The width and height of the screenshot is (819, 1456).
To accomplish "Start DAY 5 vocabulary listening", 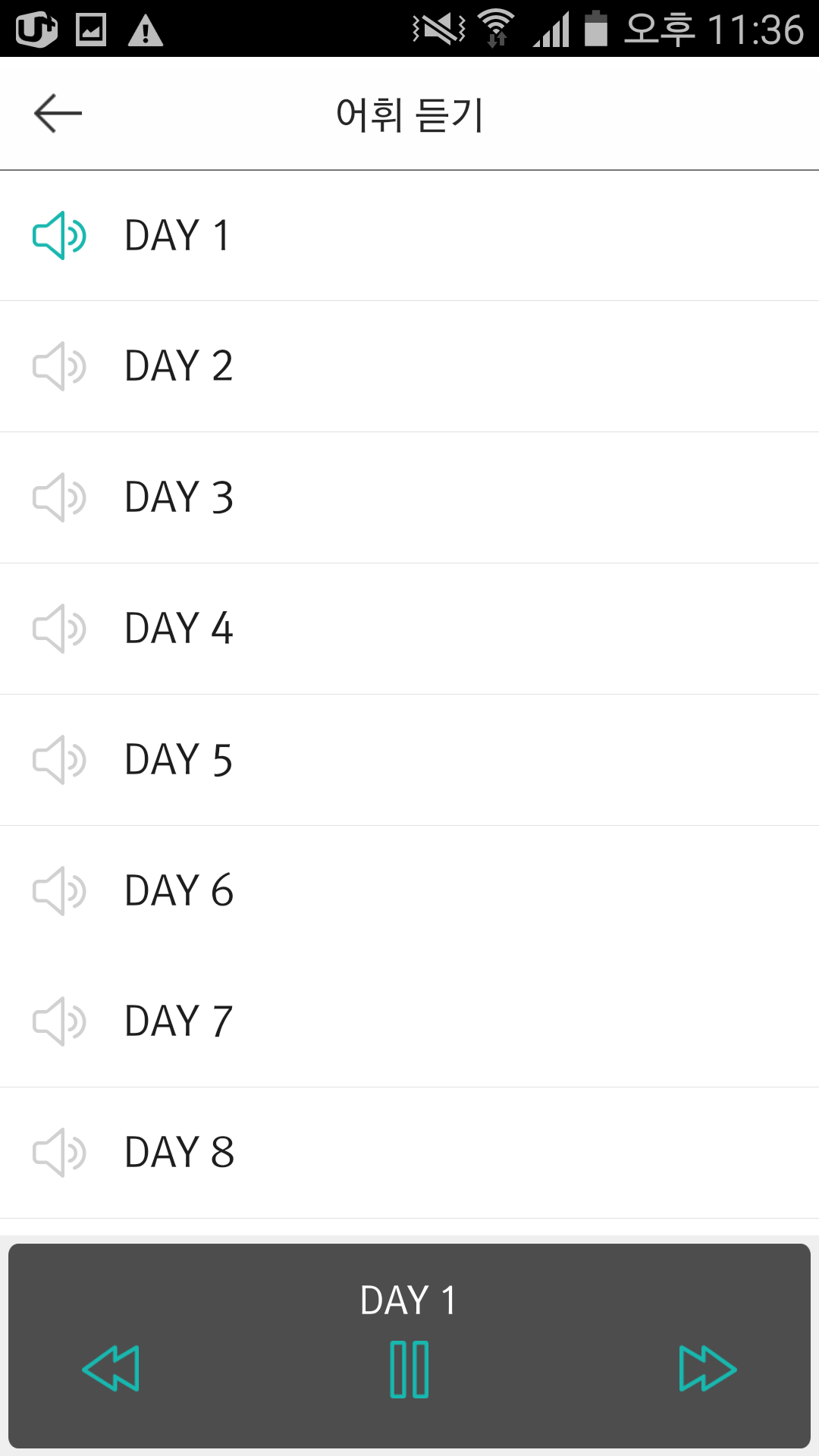I will 409,761.
